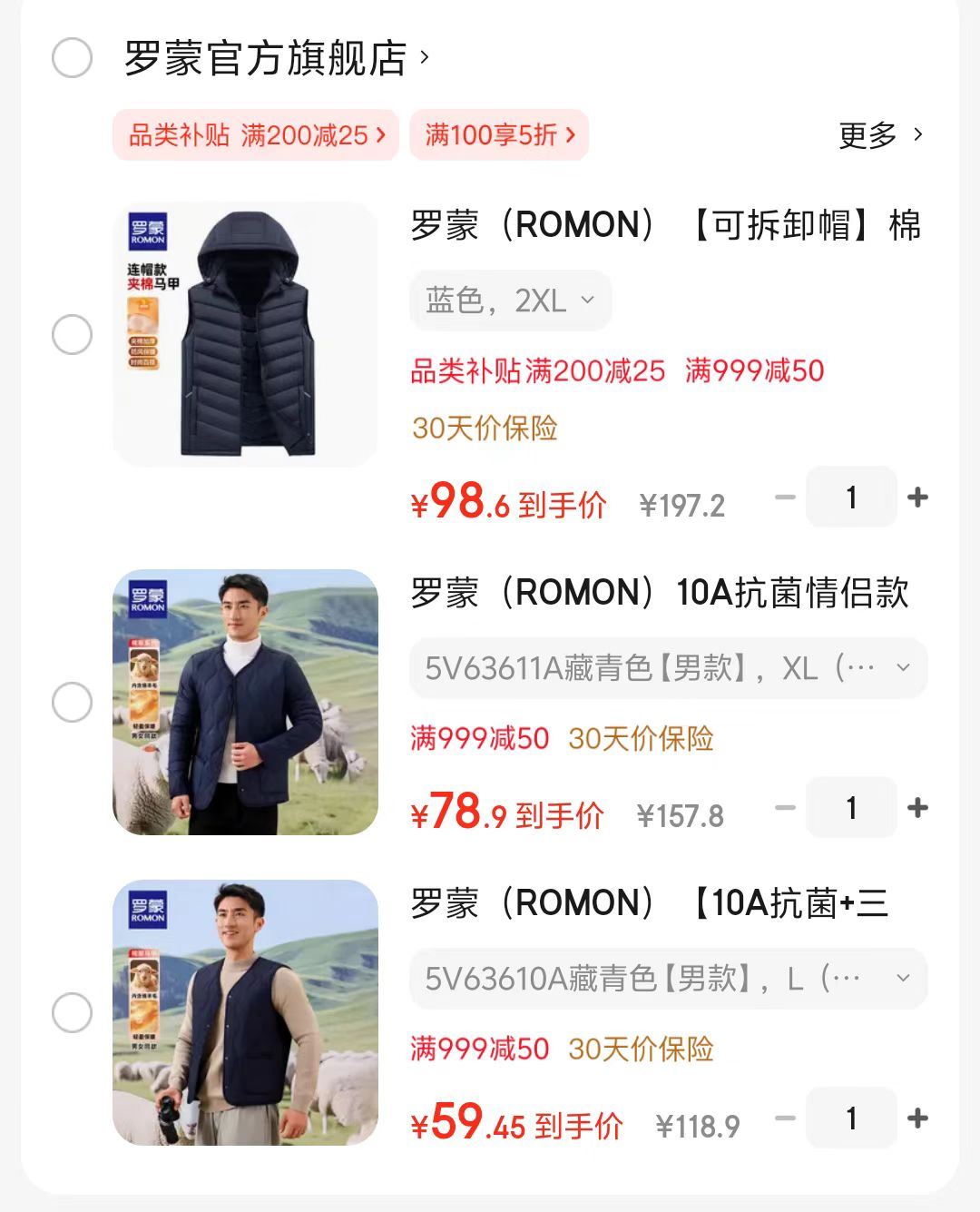Open the 10A抗菌情侣款 jacket image
Image resolution: width=980 pixels, height=1212 pixels.
point(245,702)
